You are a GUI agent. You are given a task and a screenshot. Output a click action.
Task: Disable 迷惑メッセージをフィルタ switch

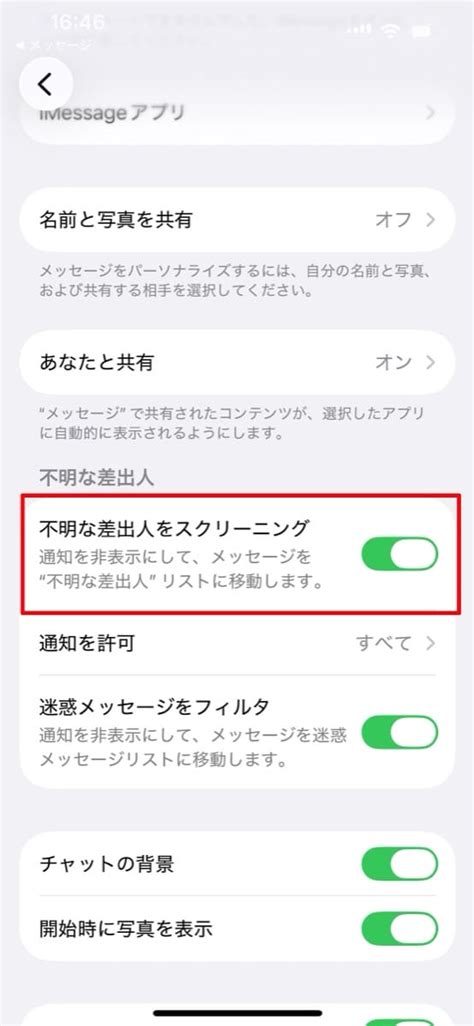399,733
